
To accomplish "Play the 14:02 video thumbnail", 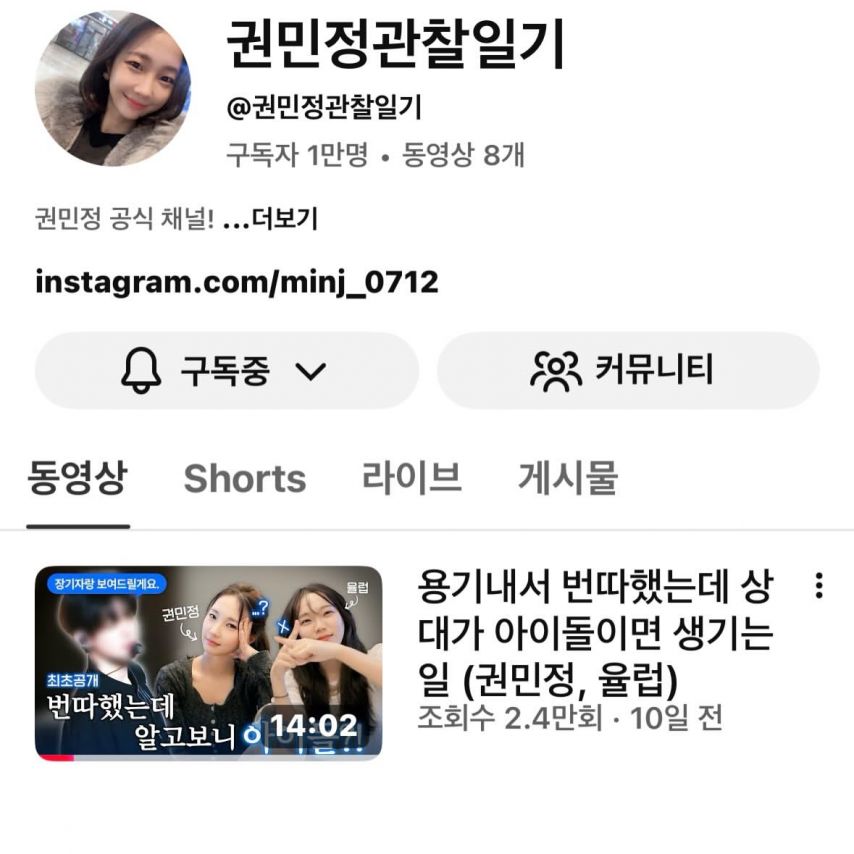I will 208,663.
